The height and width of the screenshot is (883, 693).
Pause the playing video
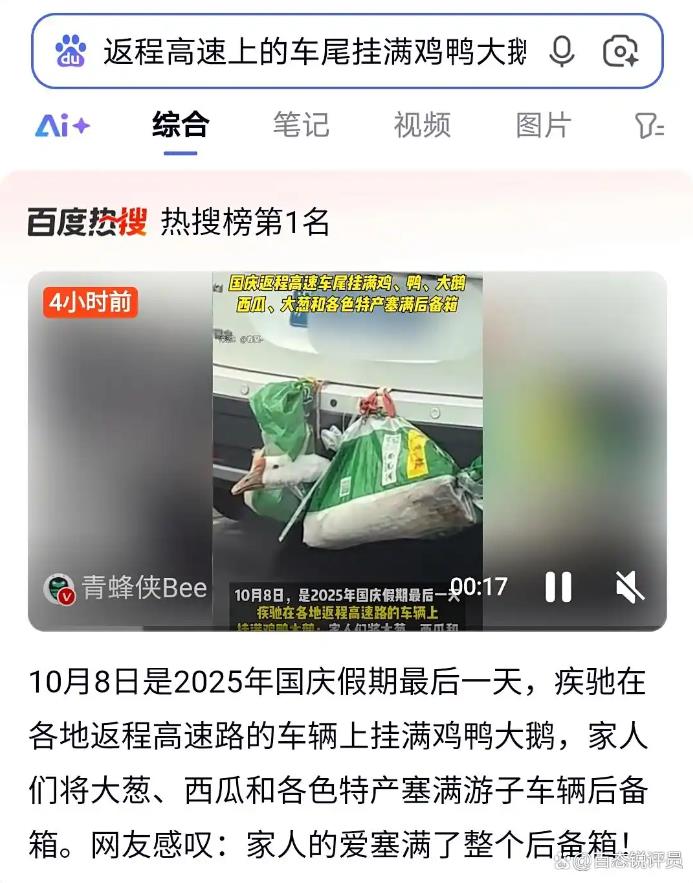[558, 587]
